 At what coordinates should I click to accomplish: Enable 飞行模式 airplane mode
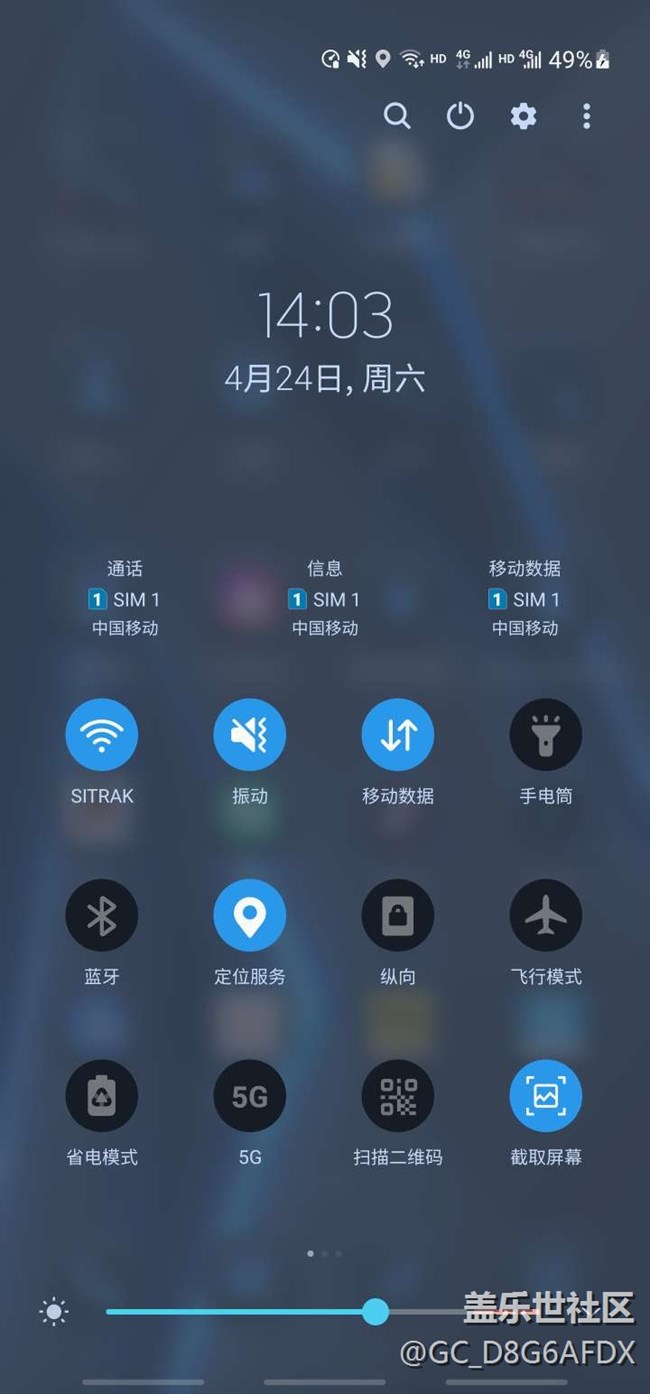coord(545,915)
